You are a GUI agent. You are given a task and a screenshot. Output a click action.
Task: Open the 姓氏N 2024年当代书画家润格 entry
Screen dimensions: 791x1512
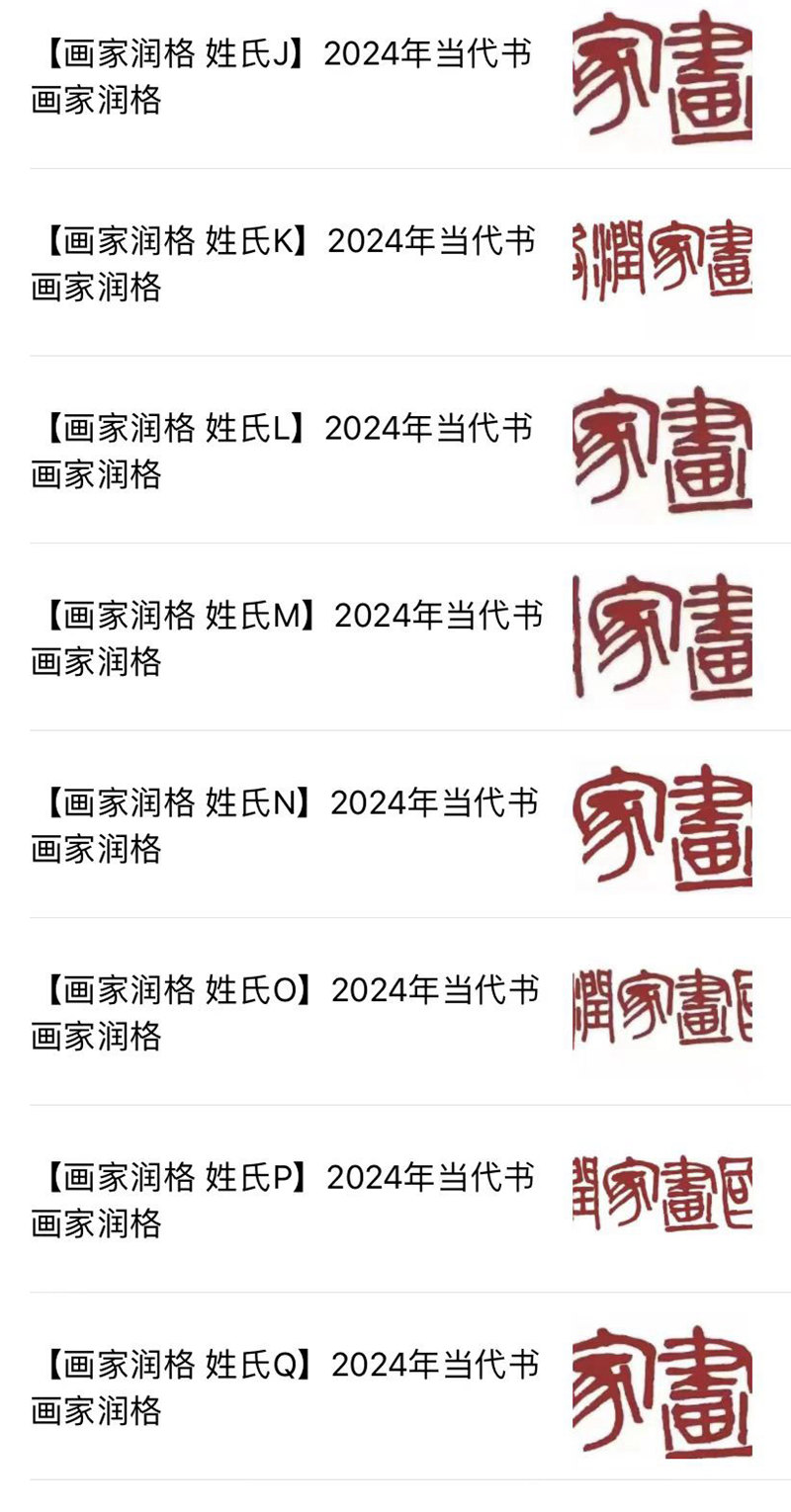(x=287, y=825)
